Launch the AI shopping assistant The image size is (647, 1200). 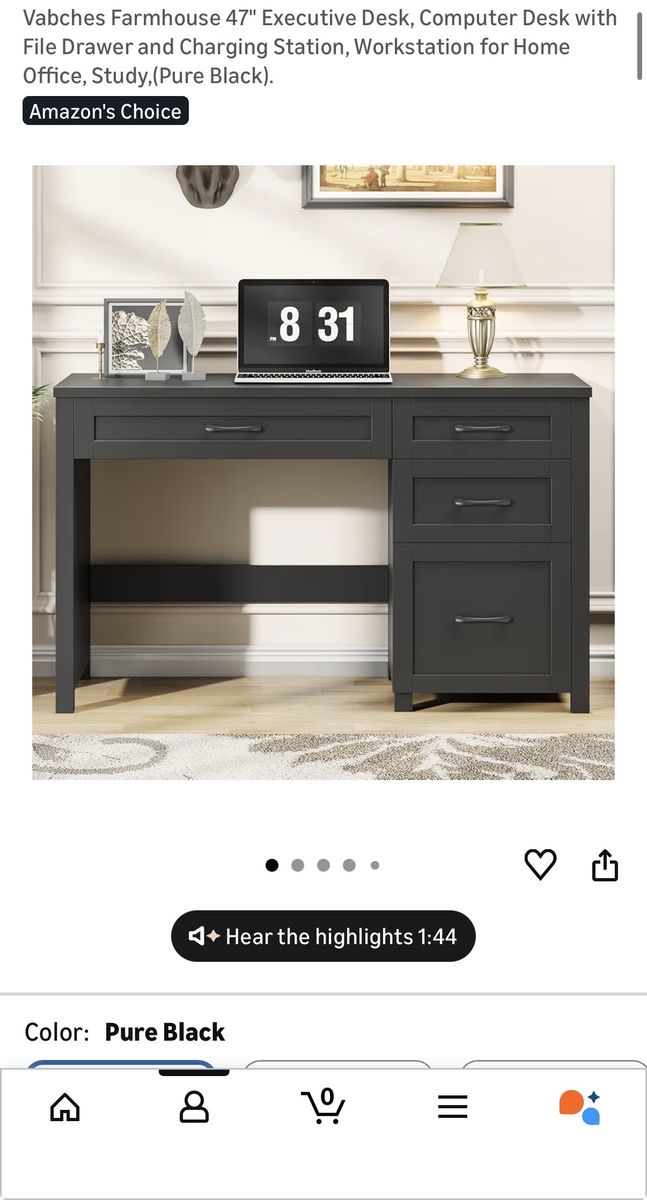pos(580,1107)
